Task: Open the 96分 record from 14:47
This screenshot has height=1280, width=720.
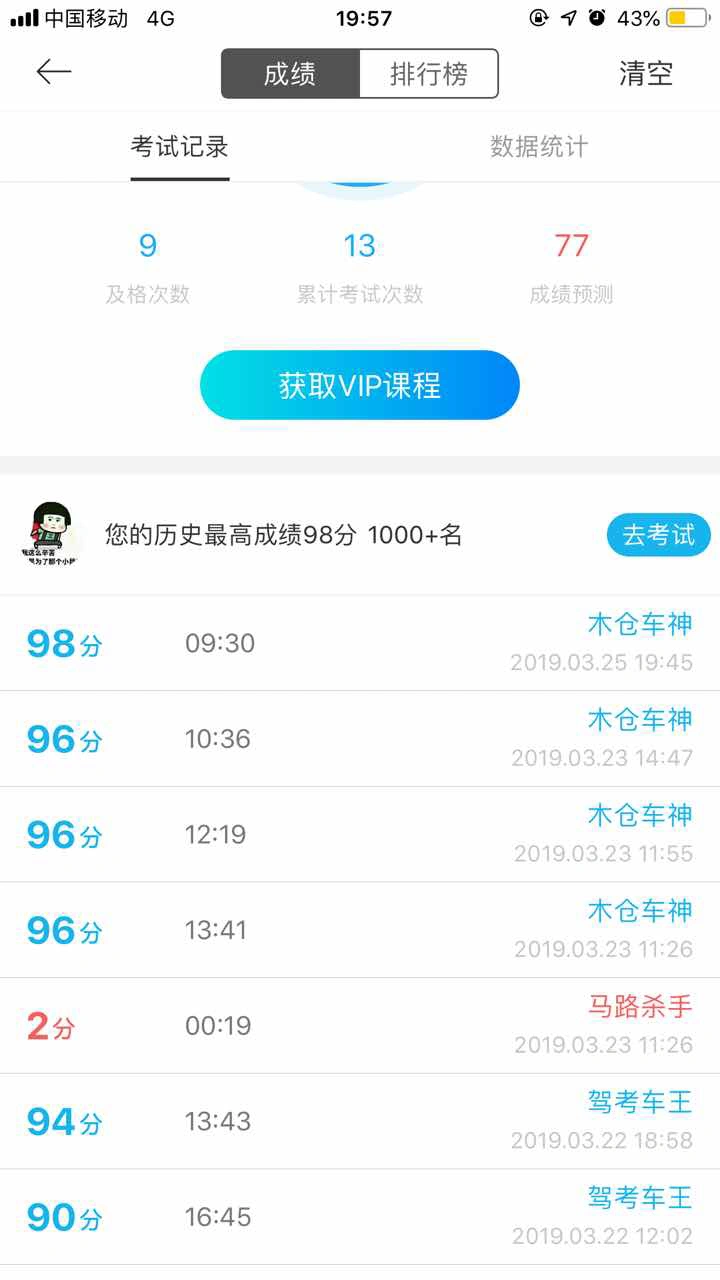Action: pos(360,739)
